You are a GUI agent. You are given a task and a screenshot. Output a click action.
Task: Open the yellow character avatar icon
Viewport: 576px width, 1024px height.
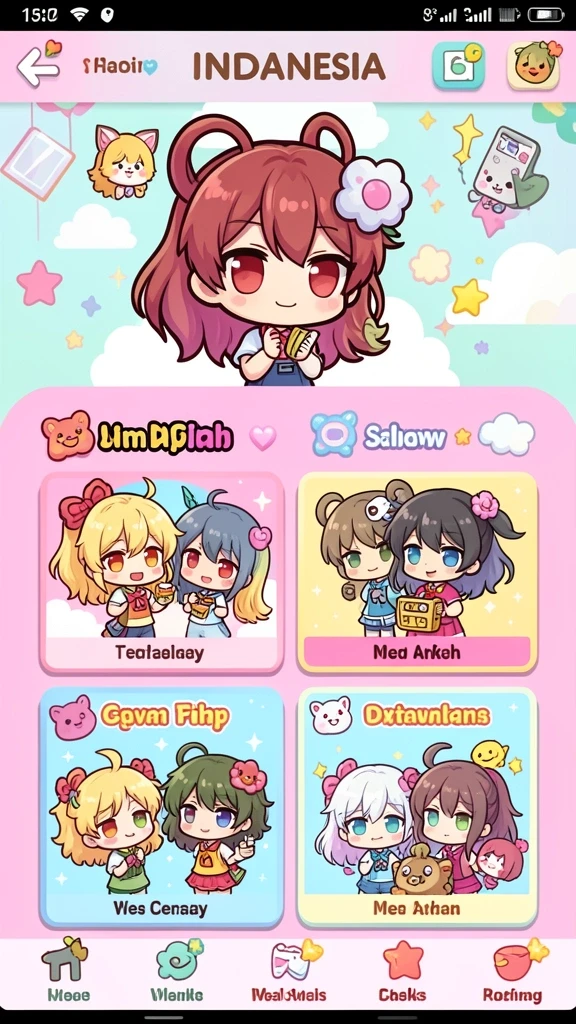(x=533, y=65)
